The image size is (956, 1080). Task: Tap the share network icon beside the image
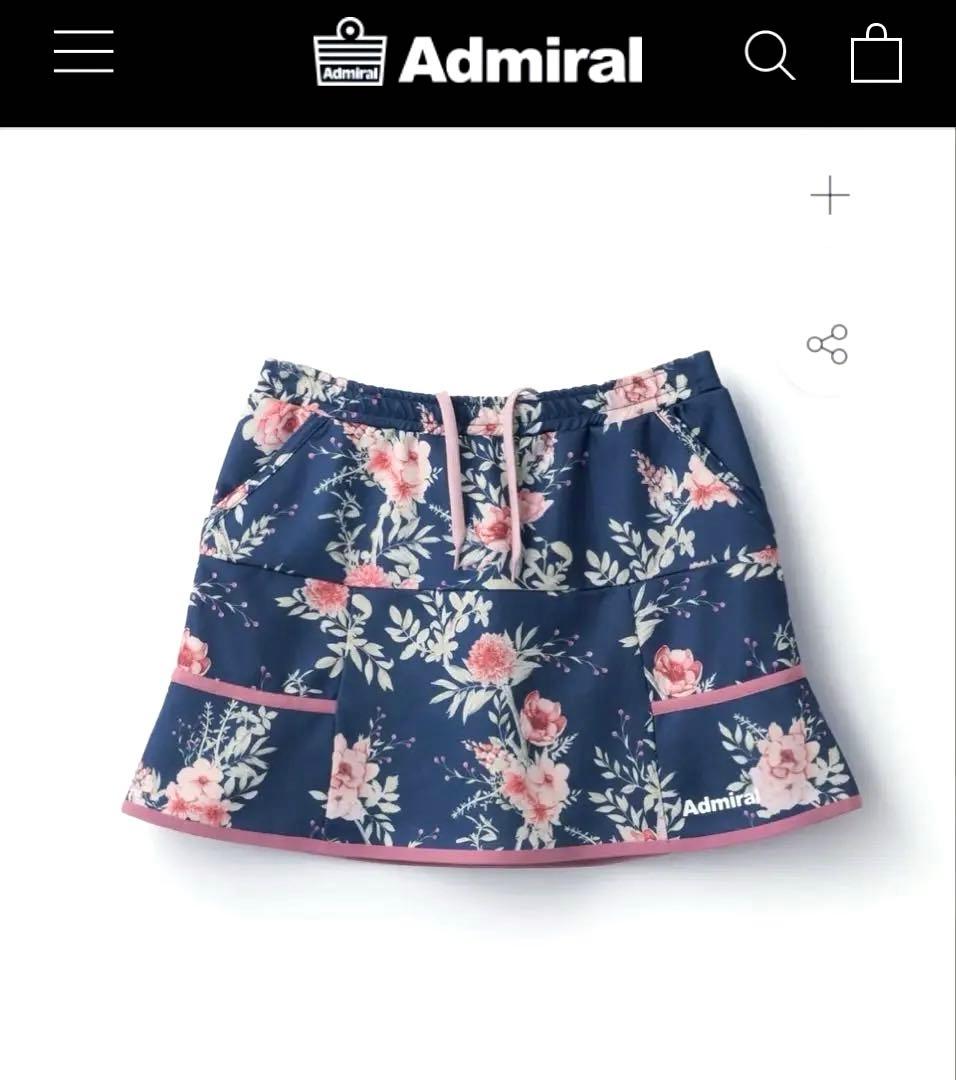point(828,345)
